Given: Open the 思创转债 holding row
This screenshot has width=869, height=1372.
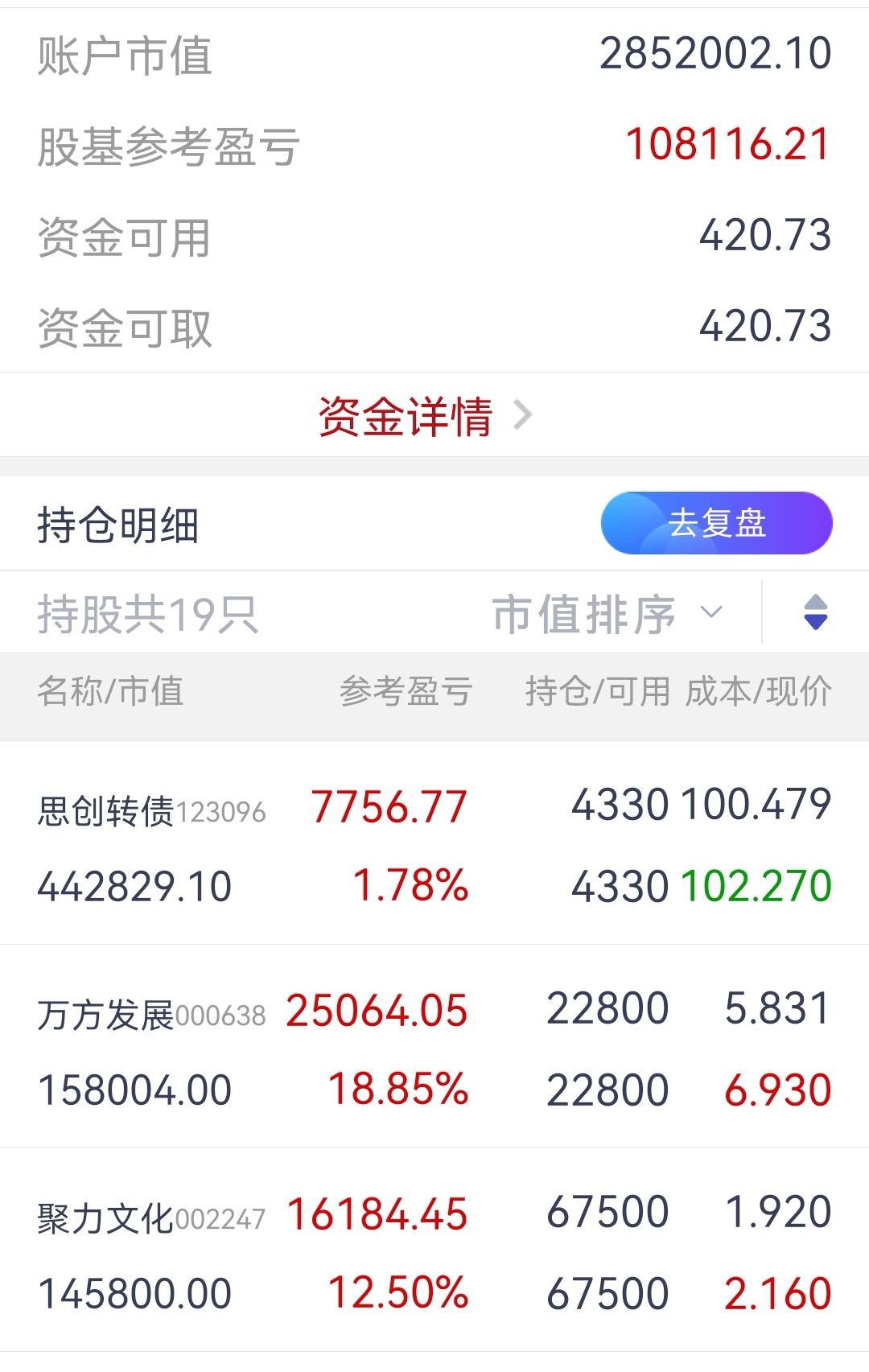Looking at the screenshot, I should click(x=434, y=845).
